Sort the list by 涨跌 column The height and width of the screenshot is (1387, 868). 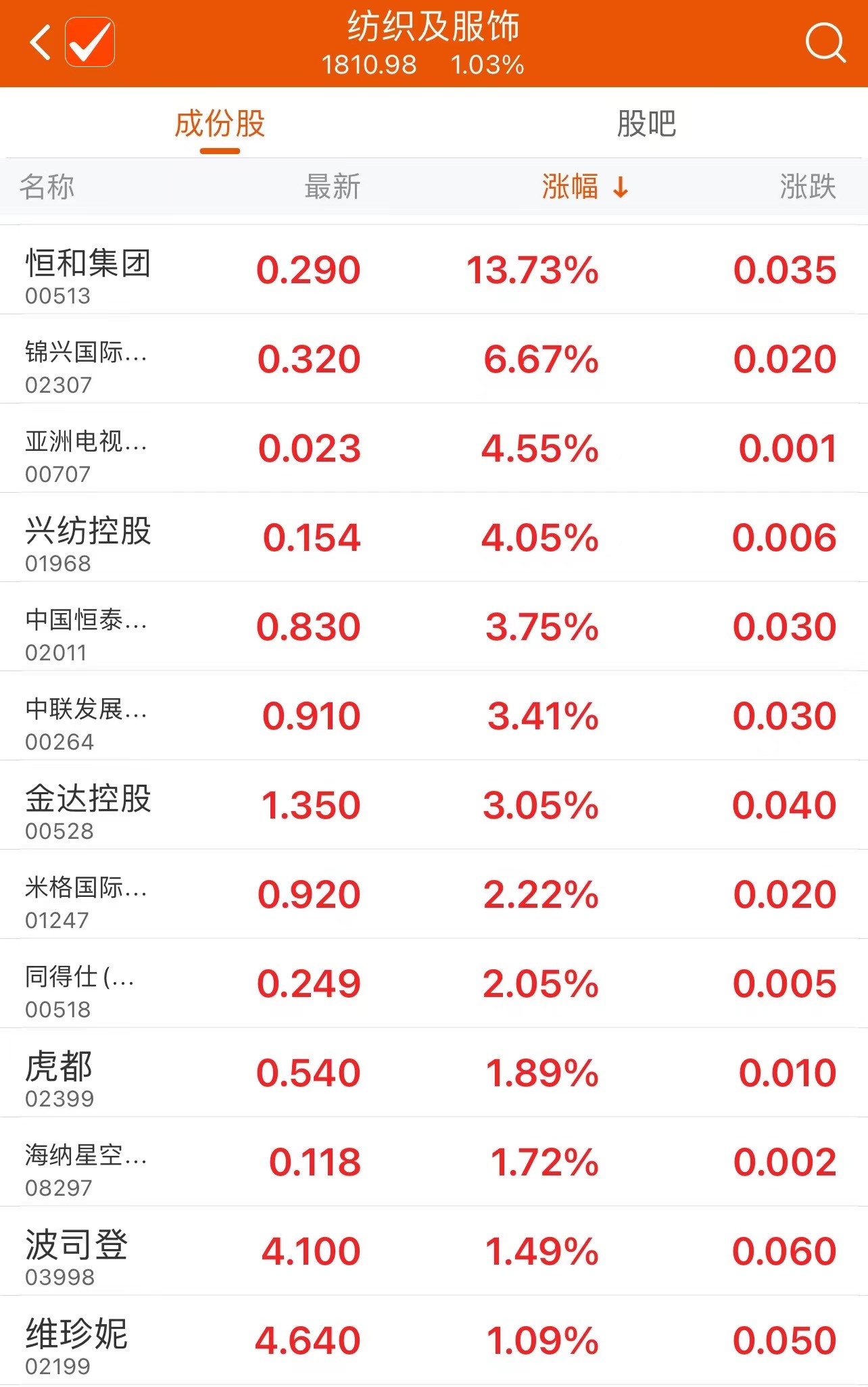(807, 187)
